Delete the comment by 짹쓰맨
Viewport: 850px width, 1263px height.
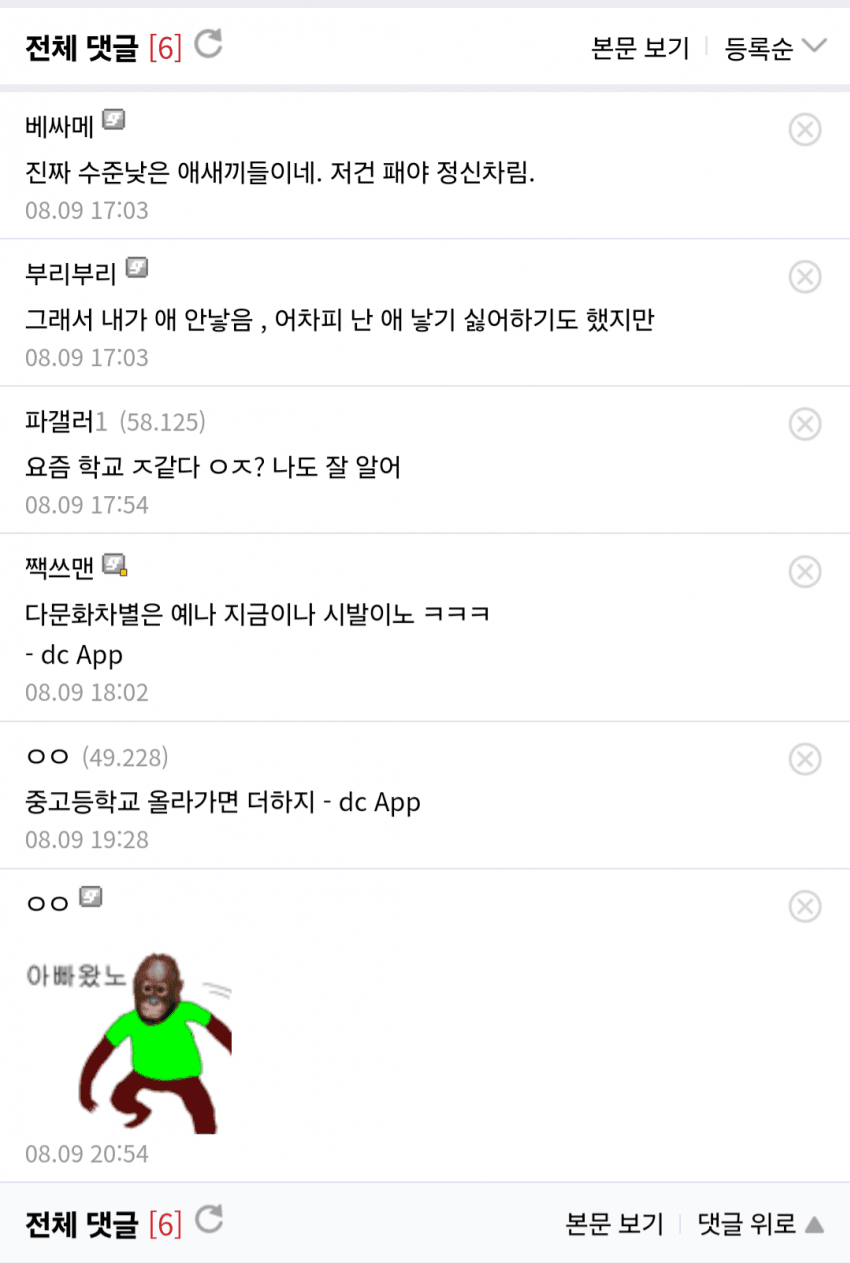(x=804, y=571)
